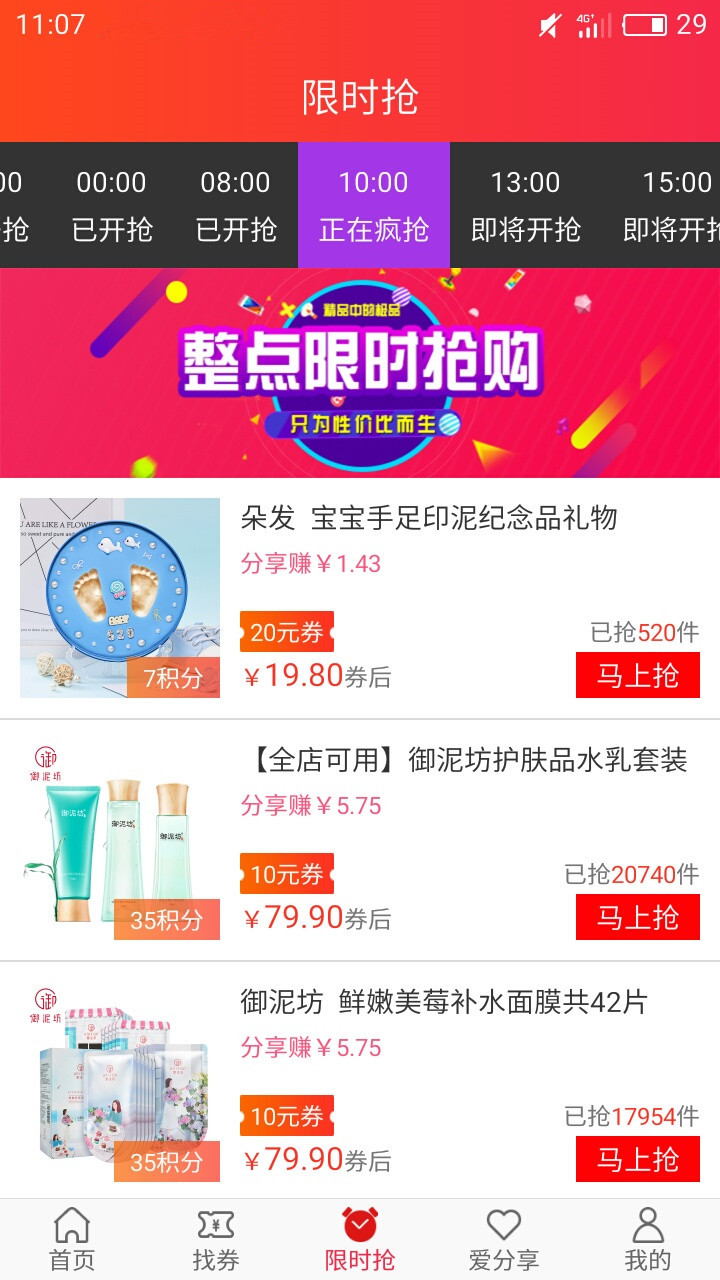Grab the 御泥坊护肤品水乳套装 deal with 马上抢

pyautogui.click(x=637, y=917)
